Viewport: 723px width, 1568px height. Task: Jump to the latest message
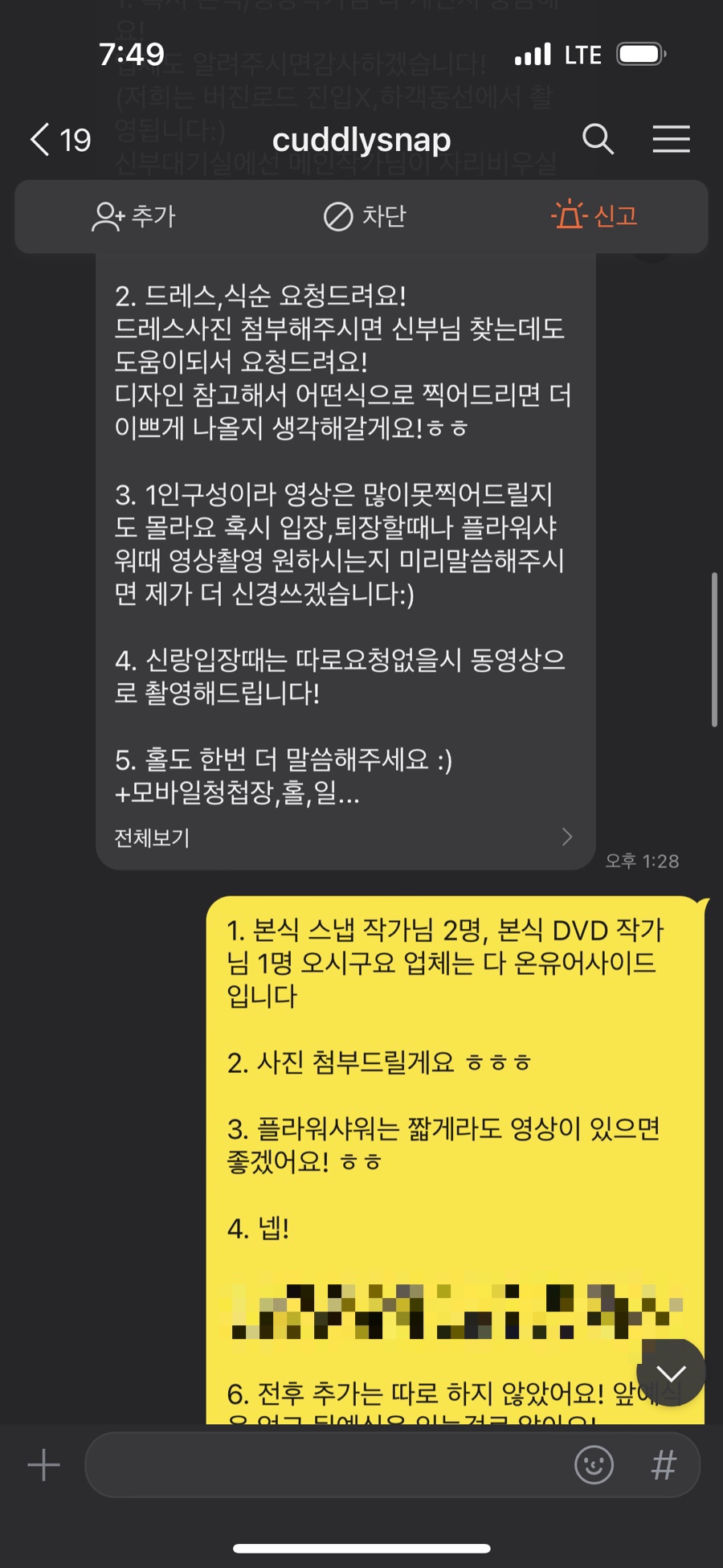[671, 1373]
